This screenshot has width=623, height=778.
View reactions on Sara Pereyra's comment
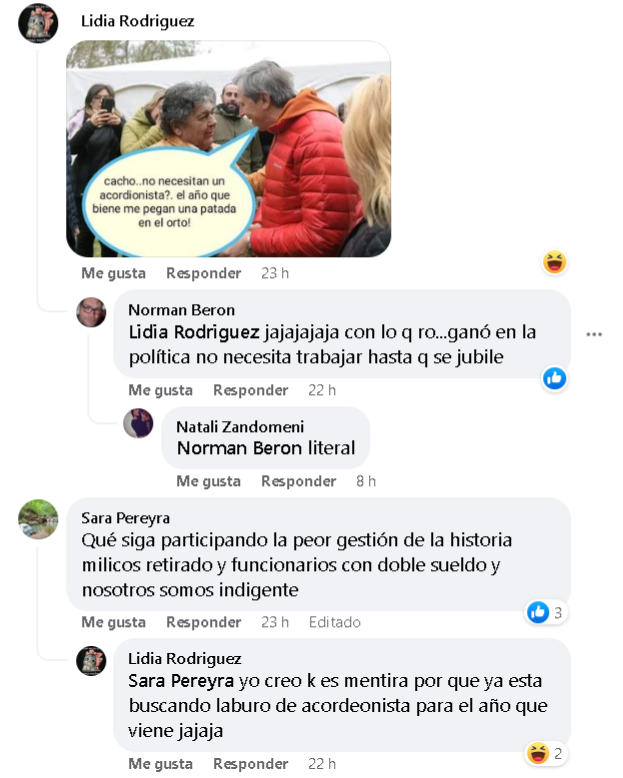pos(546,612)
